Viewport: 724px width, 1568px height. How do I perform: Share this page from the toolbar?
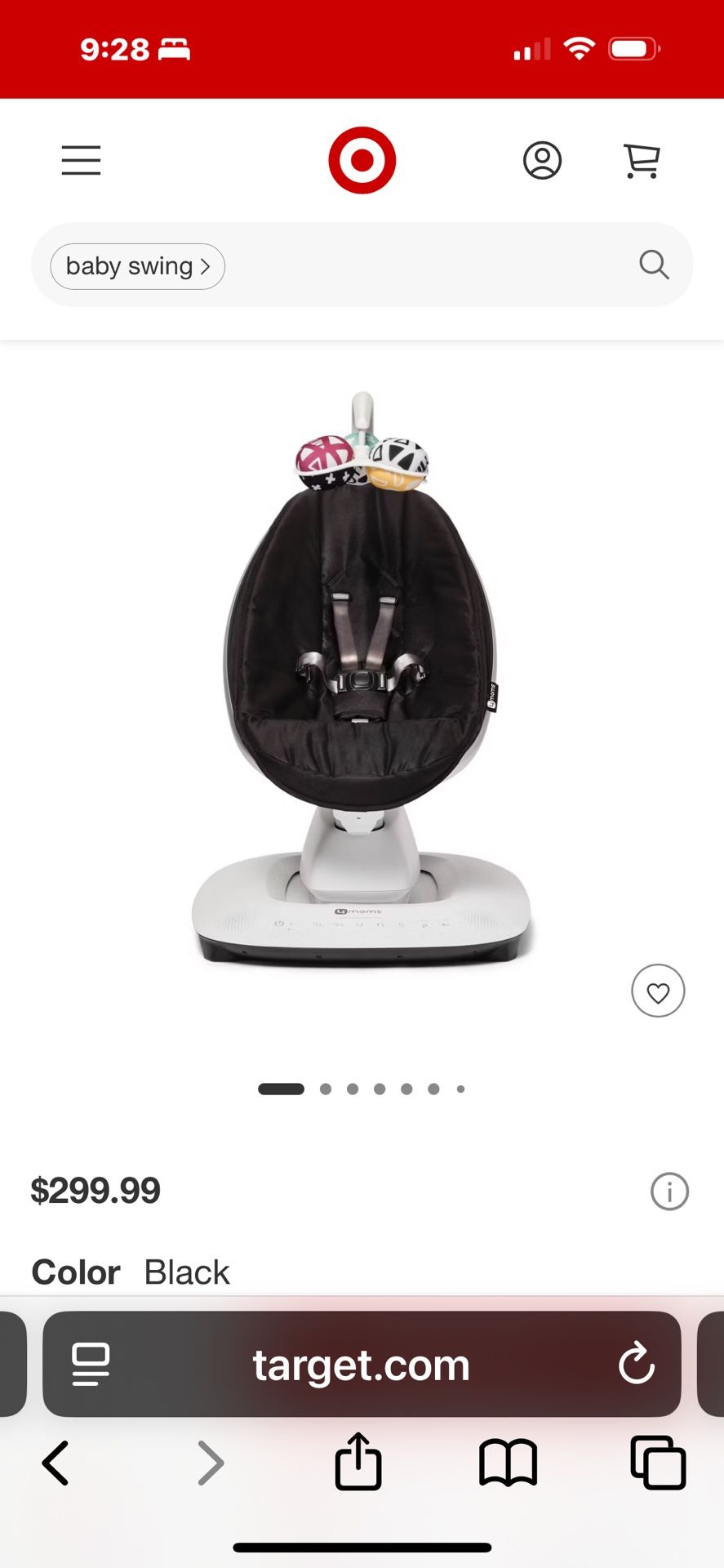point(358,1461)
